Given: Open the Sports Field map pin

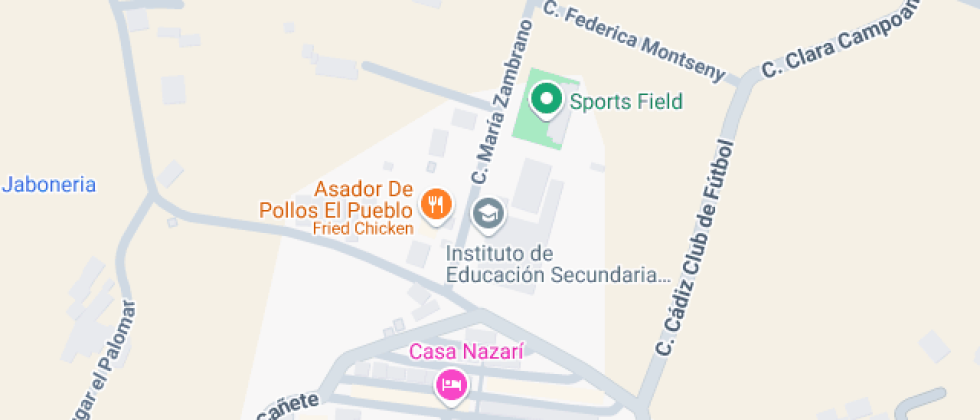Looking at the screenshot, I should 546,101.
